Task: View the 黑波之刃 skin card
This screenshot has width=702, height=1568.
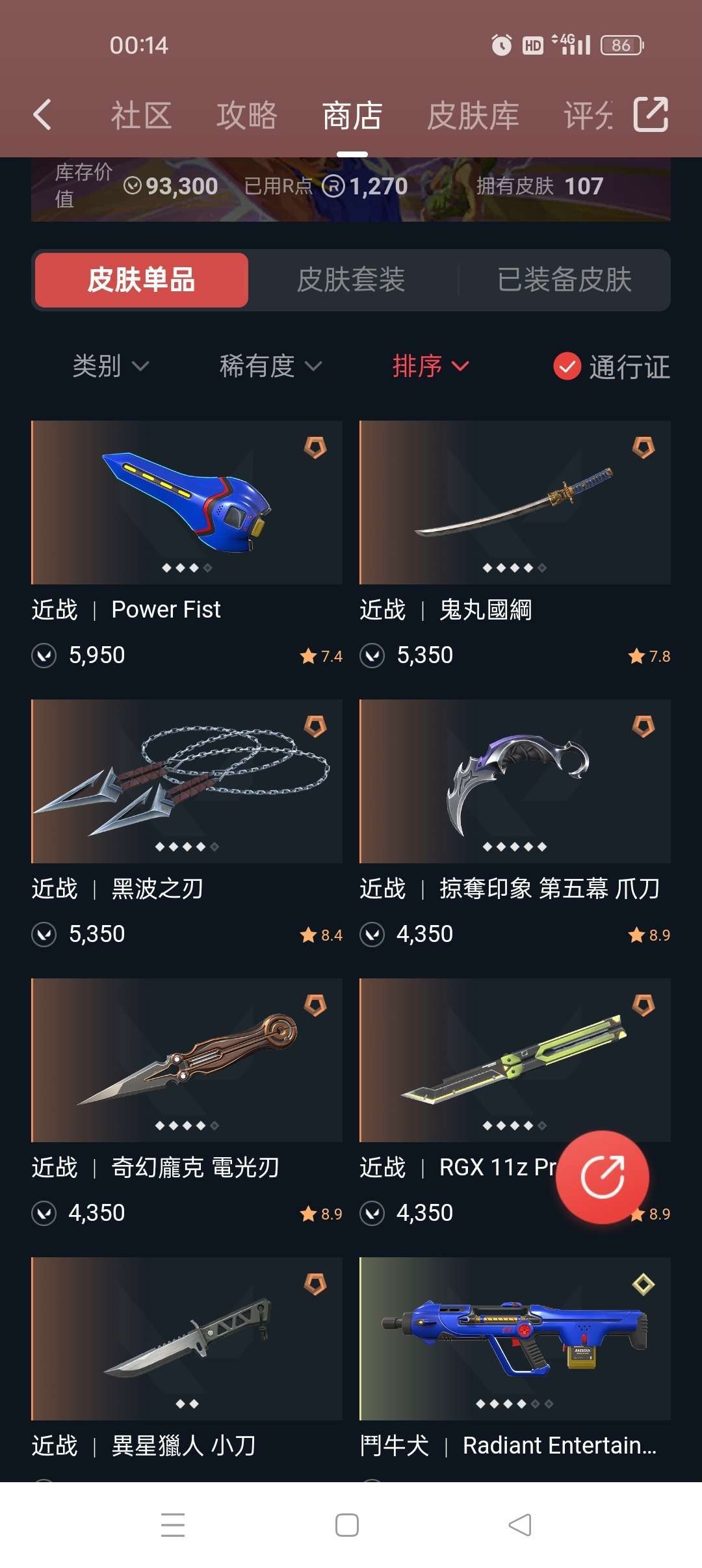Action: pyautogui.click(x=187, y=781)
